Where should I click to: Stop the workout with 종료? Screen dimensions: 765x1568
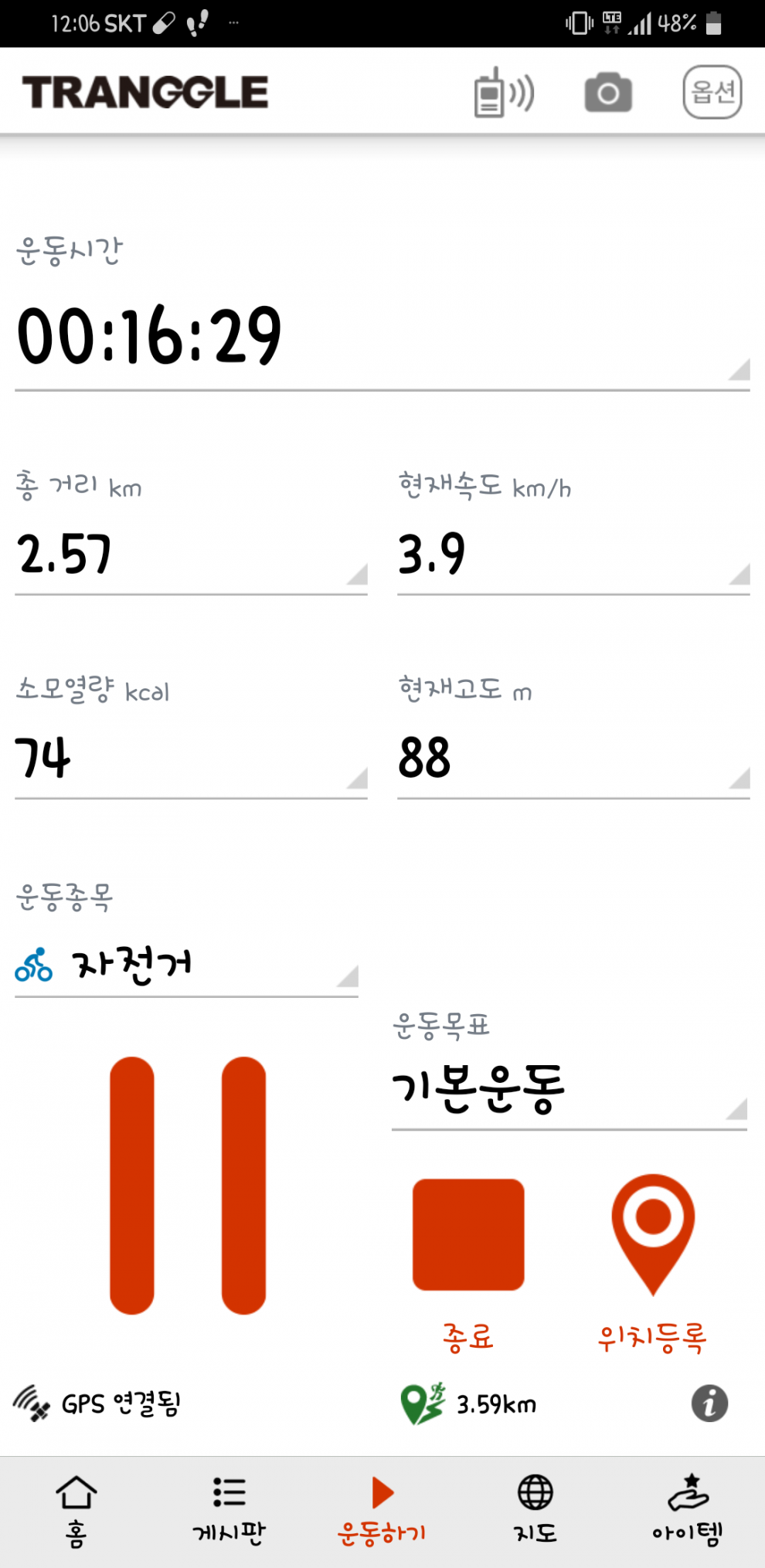coord(468,1234)
